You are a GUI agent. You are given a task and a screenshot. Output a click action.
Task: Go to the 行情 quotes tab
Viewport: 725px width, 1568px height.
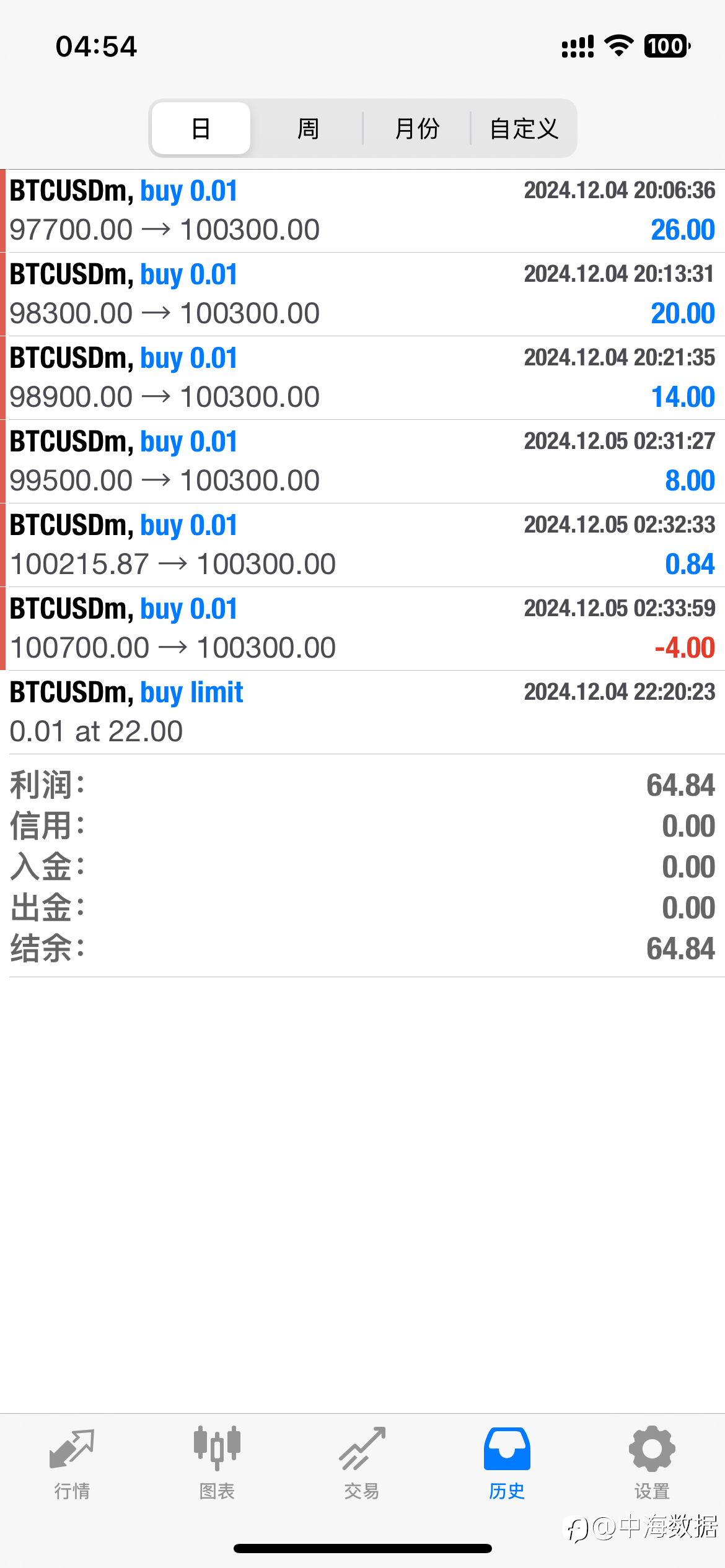(x=72, y=1464)
